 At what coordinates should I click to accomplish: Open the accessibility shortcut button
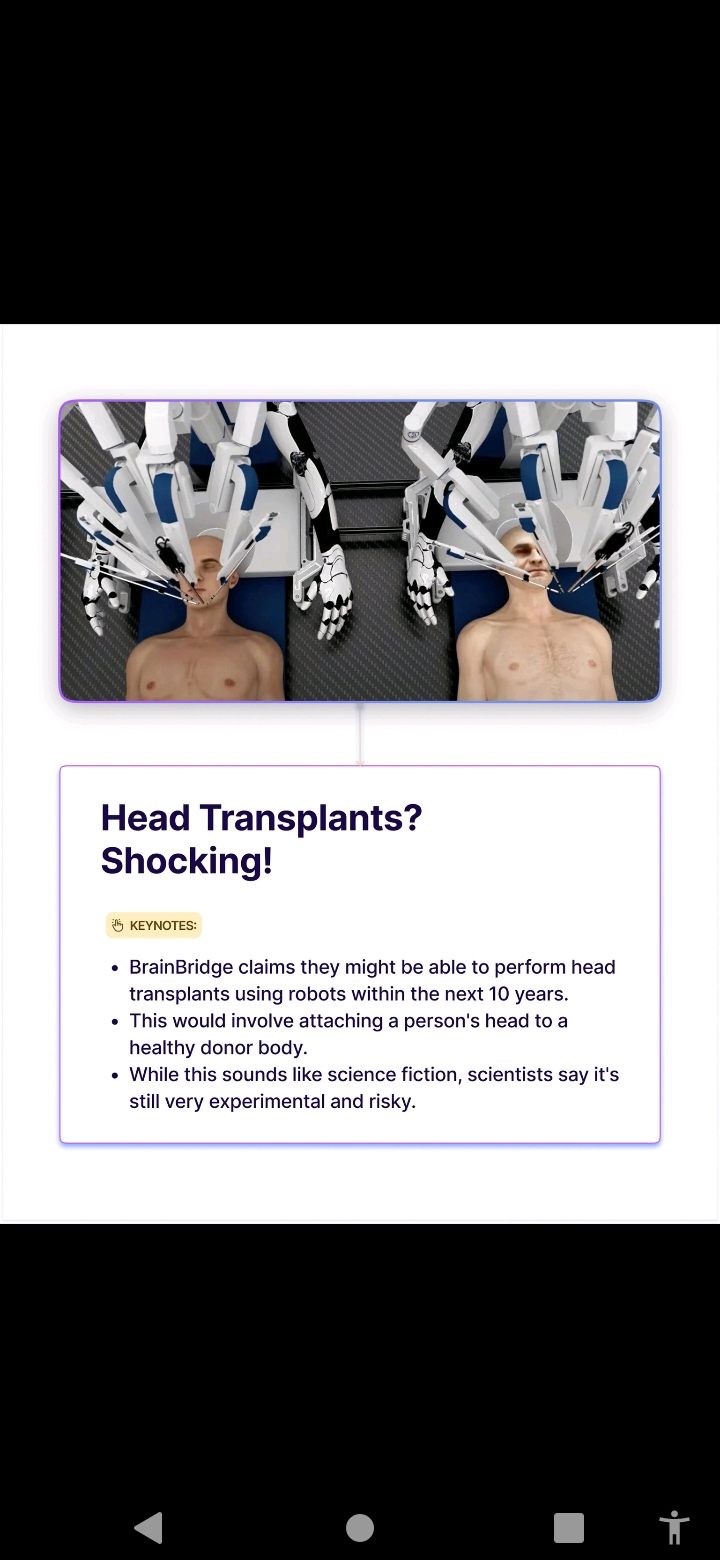pyautogui.click(x=675, y=1527)
